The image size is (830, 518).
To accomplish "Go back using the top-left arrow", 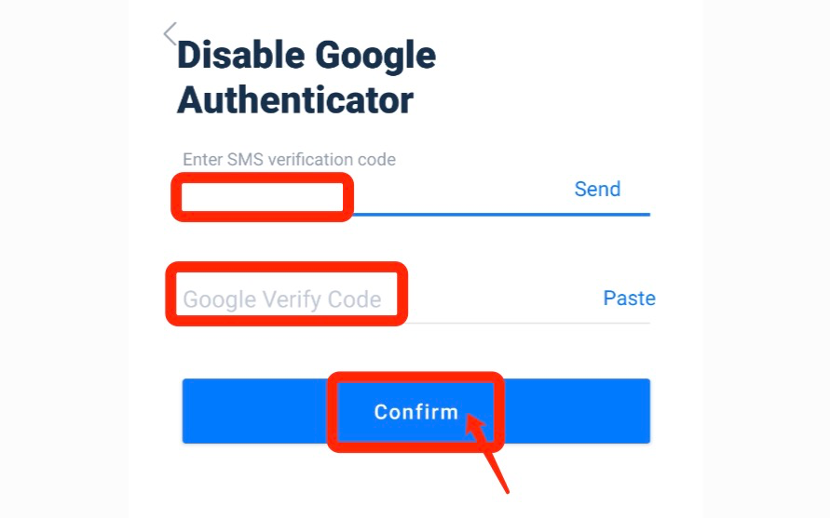I will click(170, 33).
